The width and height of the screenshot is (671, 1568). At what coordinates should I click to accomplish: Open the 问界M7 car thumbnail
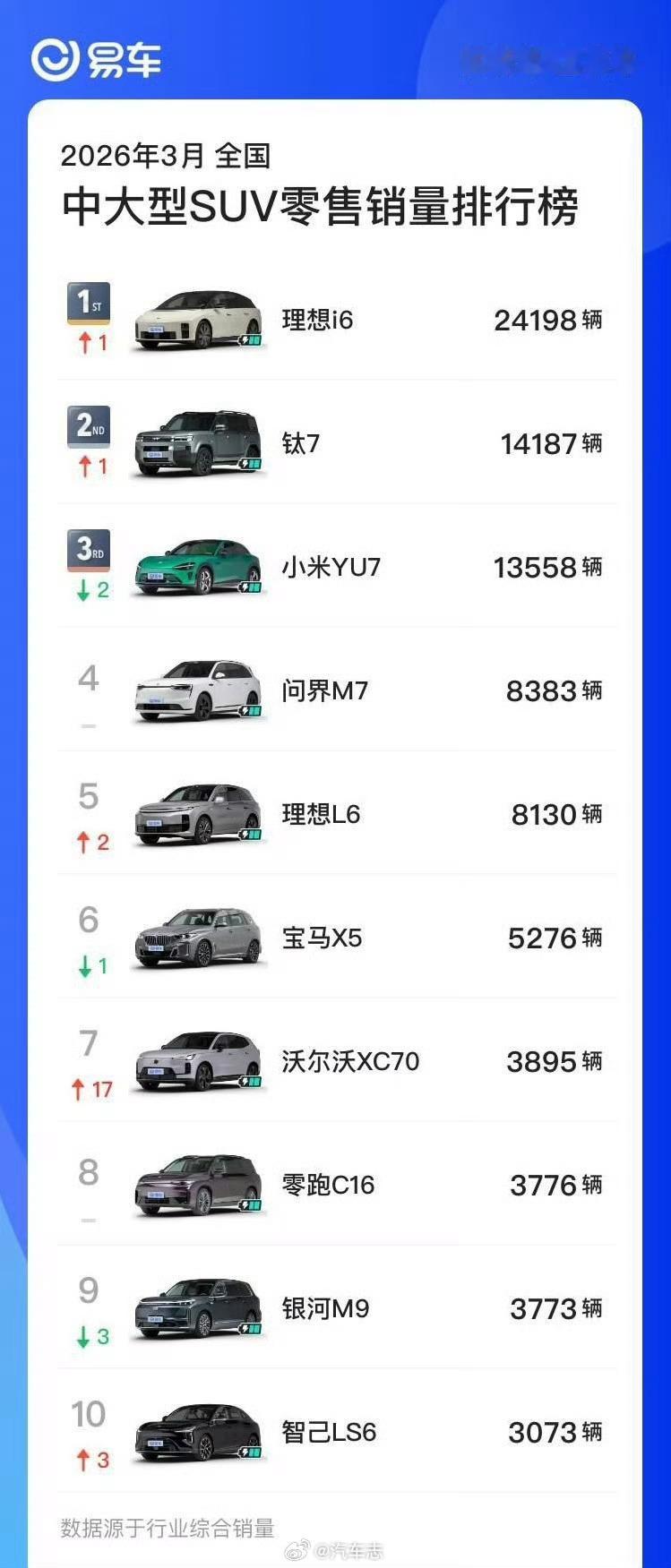point(198,690)
